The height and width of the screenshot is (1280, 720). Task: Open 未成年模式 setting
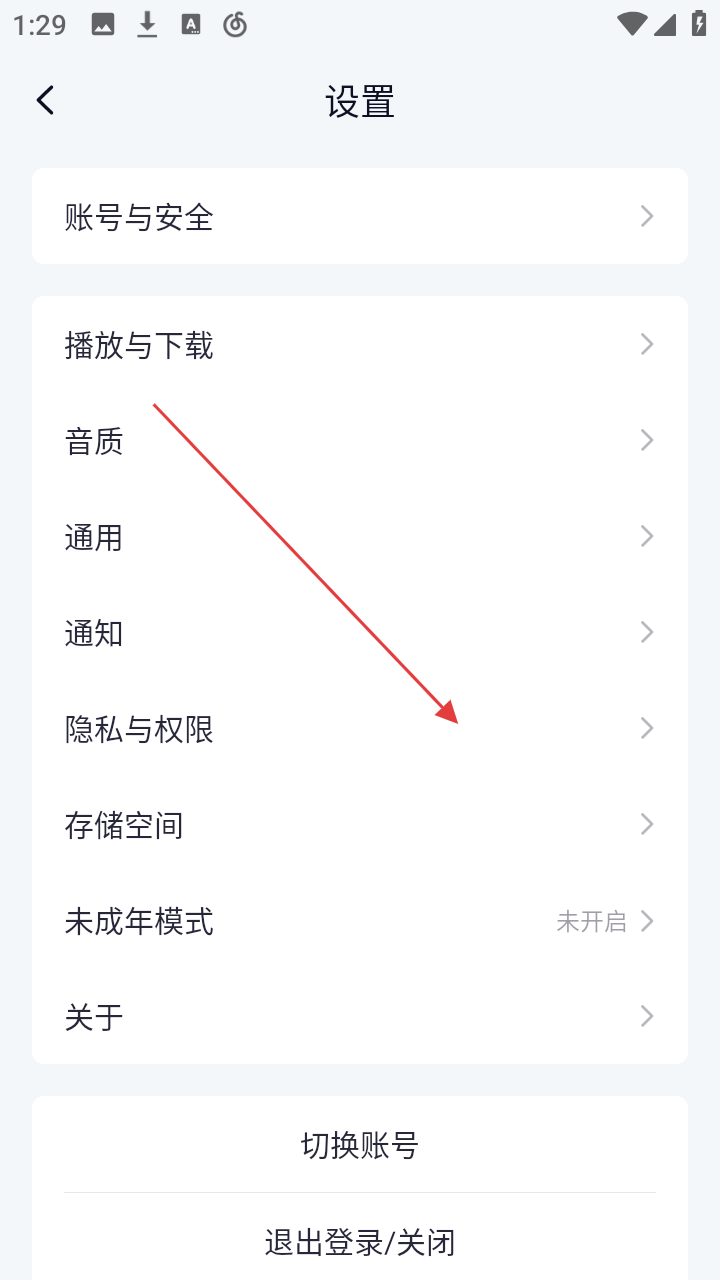(x=360, y=921)
